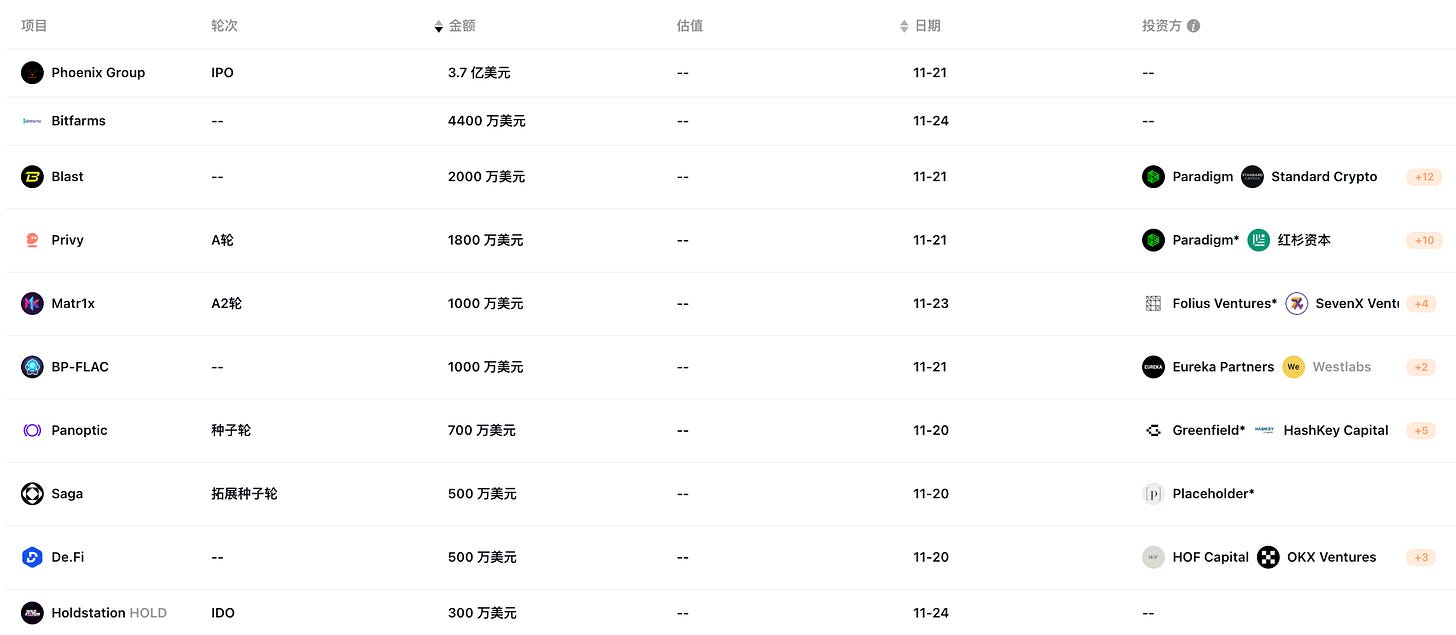
Task: Open Placeholder investor in Saga row
Action: pos(1213,494)
